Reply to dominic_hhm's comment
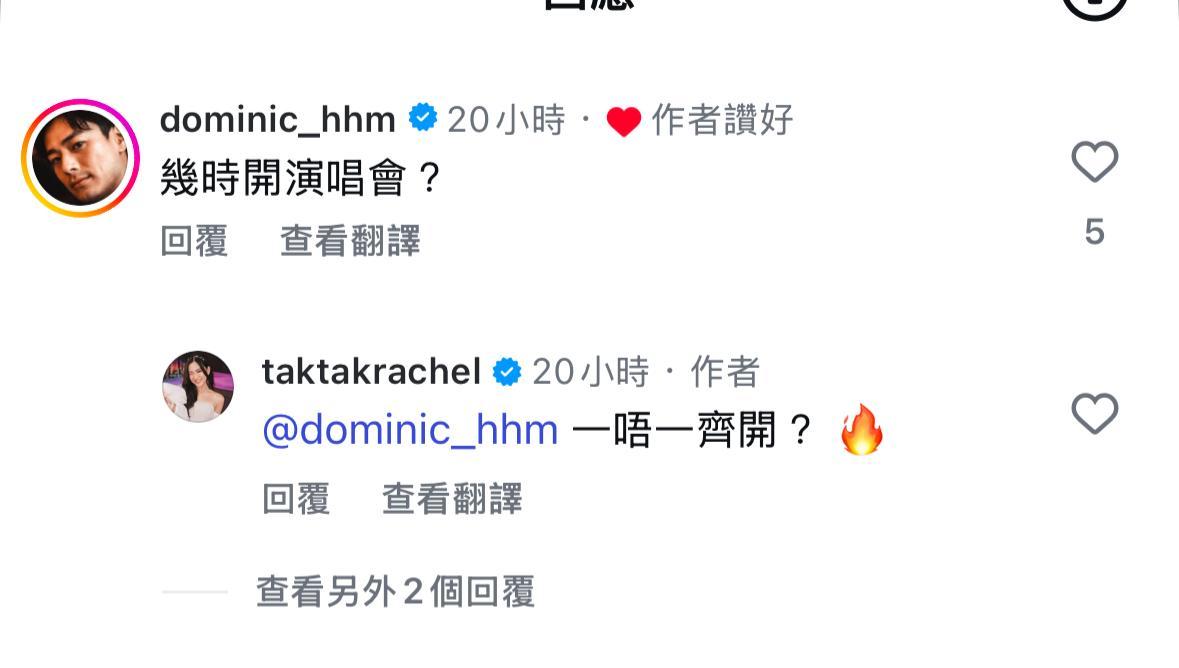This screenshot has width=1179, height=668. pyautogui.click(x=194, y=241)
